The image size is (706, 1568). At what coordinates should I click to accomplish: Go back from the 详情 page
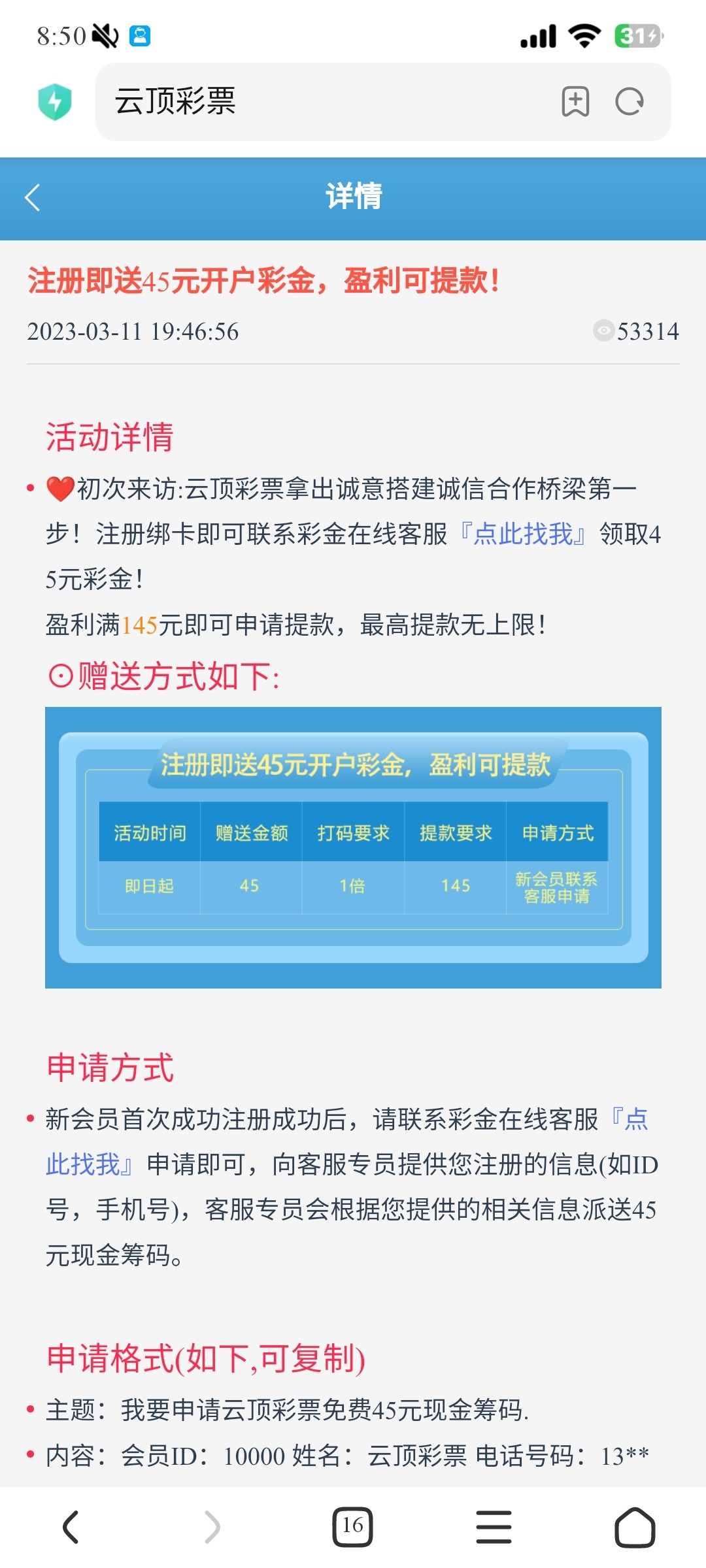click(x=33, y=197)
